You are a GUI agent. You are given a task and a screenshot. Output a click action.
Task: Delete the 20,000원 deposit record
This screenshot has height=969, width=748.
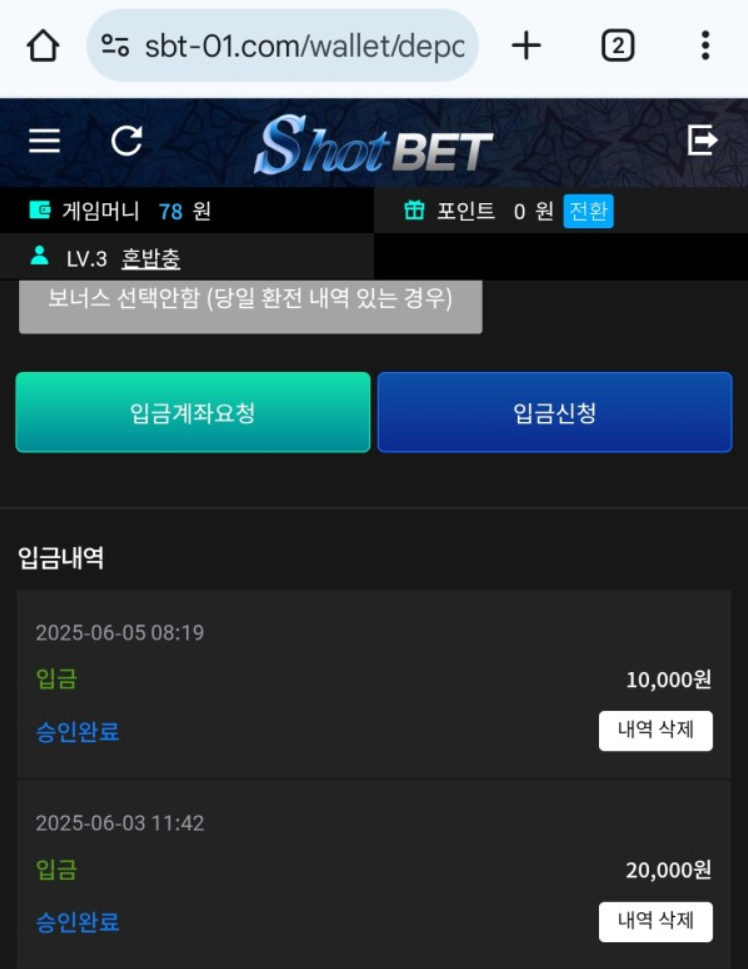(x=655, y=921)
